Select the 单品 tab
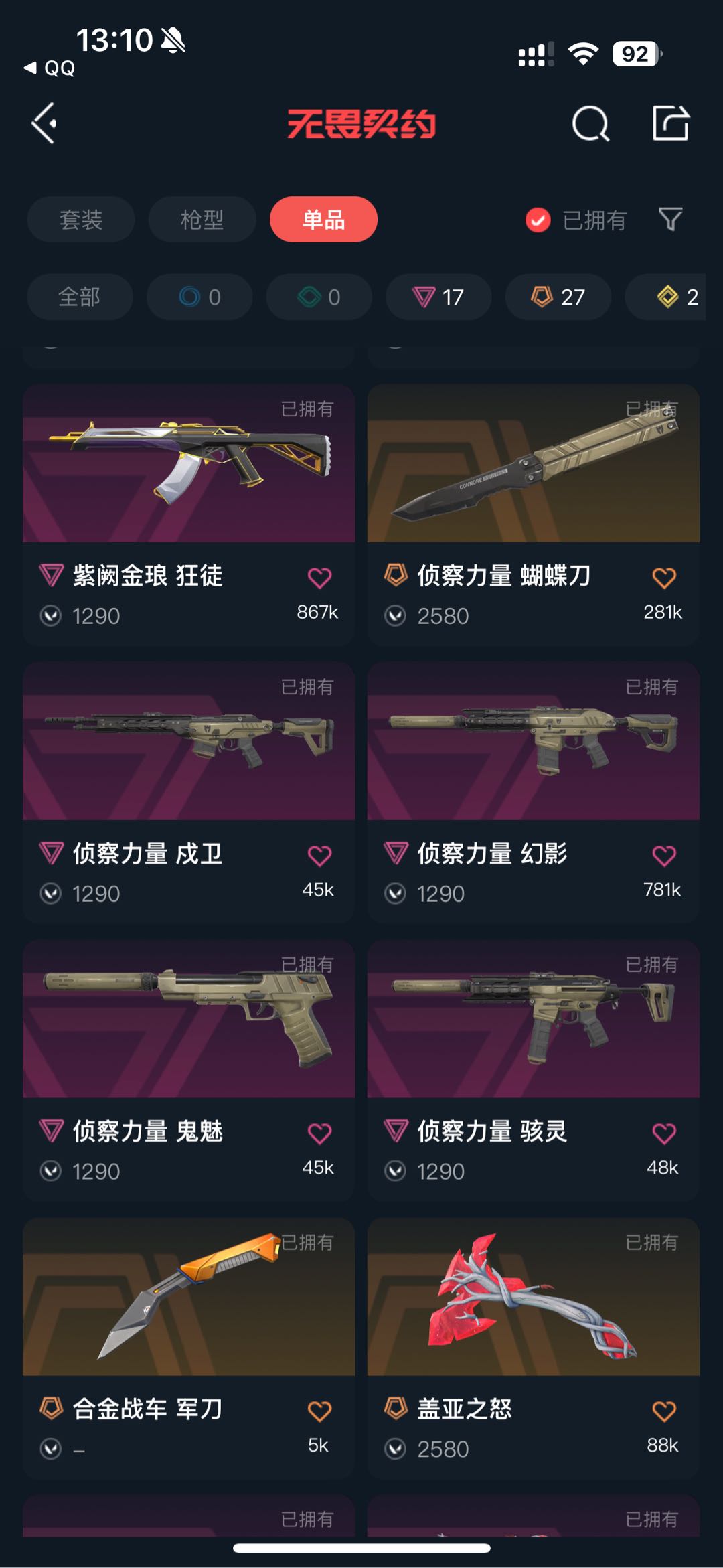This screenshot has height=1568, width=723. coord(323,220)
